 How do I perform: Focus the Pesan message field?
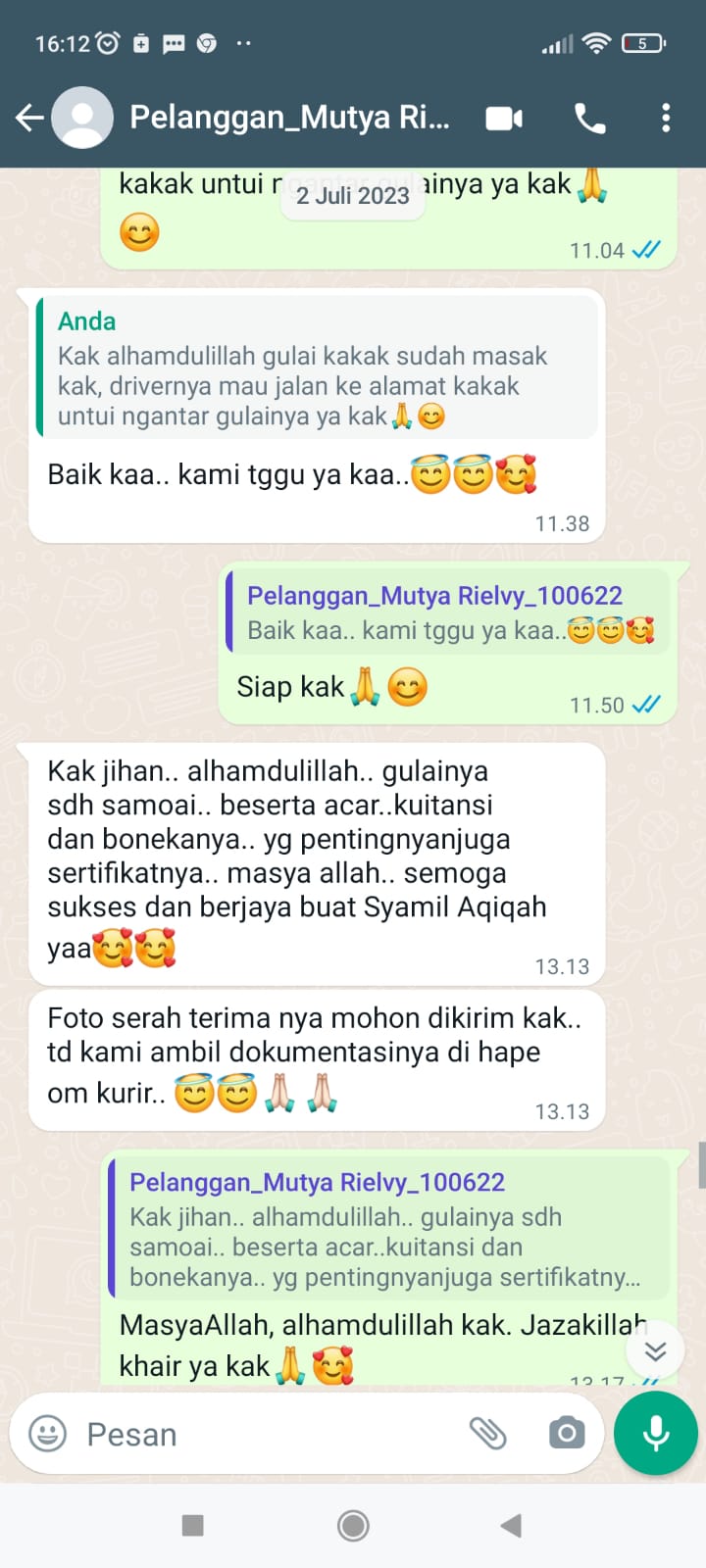[265, 1434]
